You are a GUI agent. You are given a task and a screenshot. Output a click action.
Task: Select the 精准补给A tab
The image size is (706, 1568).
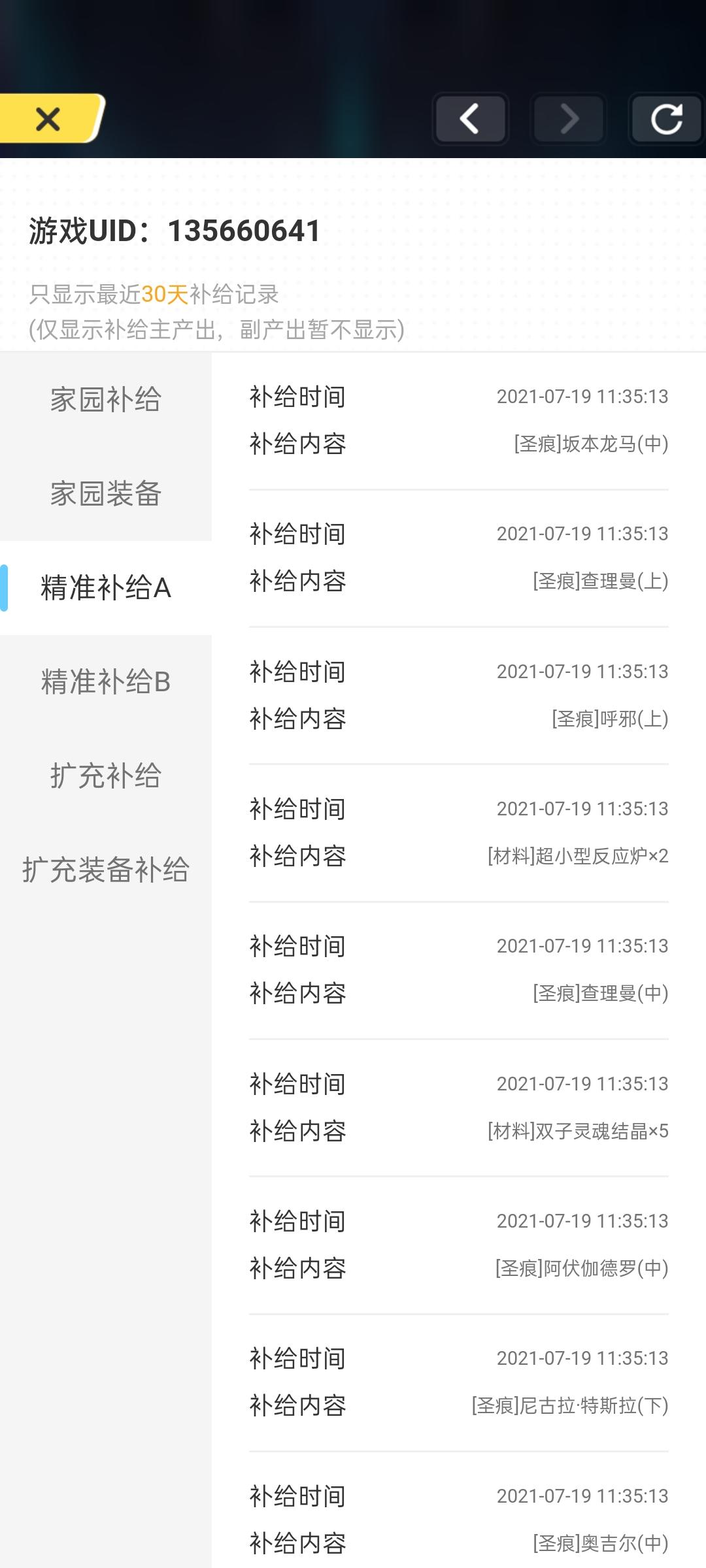tap(106, 587)
